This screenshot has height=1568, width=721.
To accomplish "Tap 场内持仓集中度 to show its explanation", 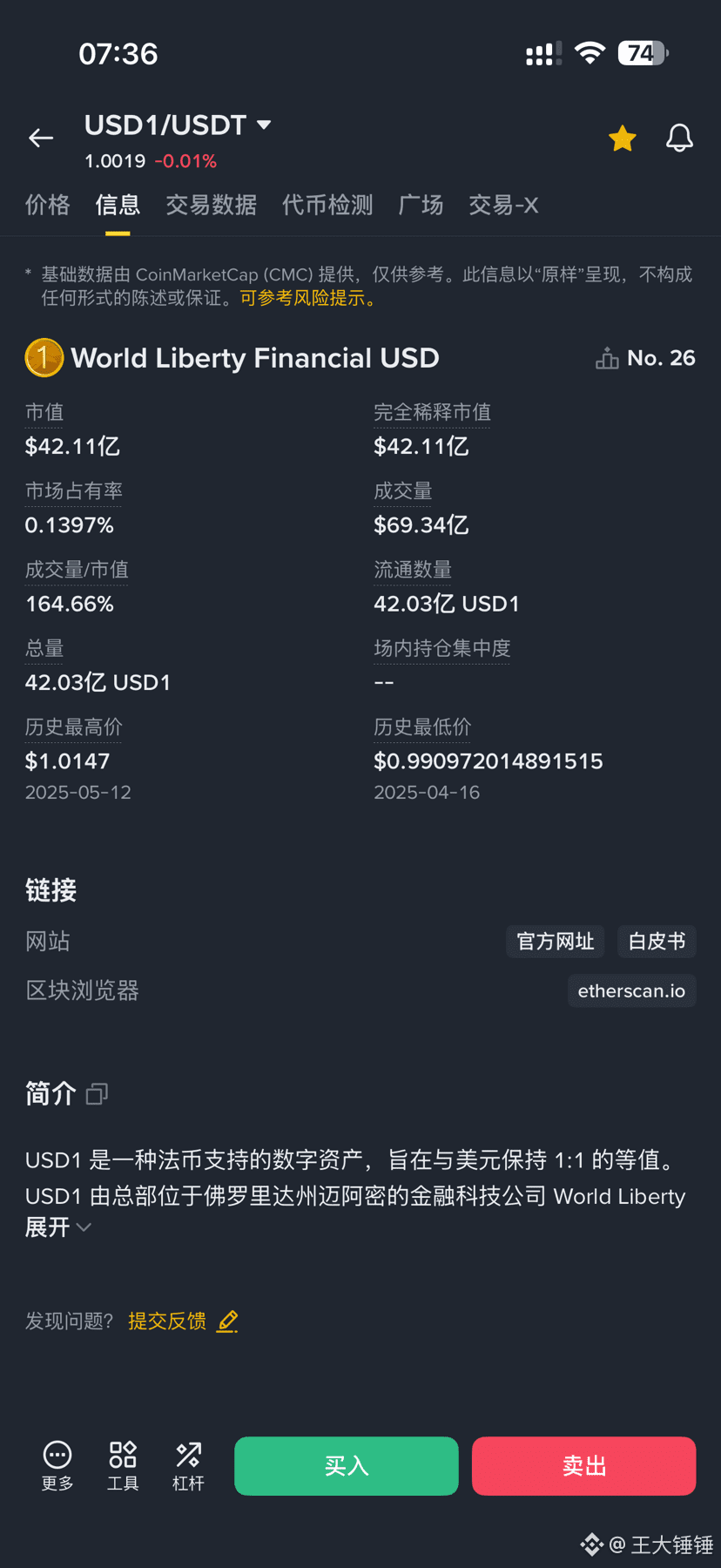I will [441, 648].
